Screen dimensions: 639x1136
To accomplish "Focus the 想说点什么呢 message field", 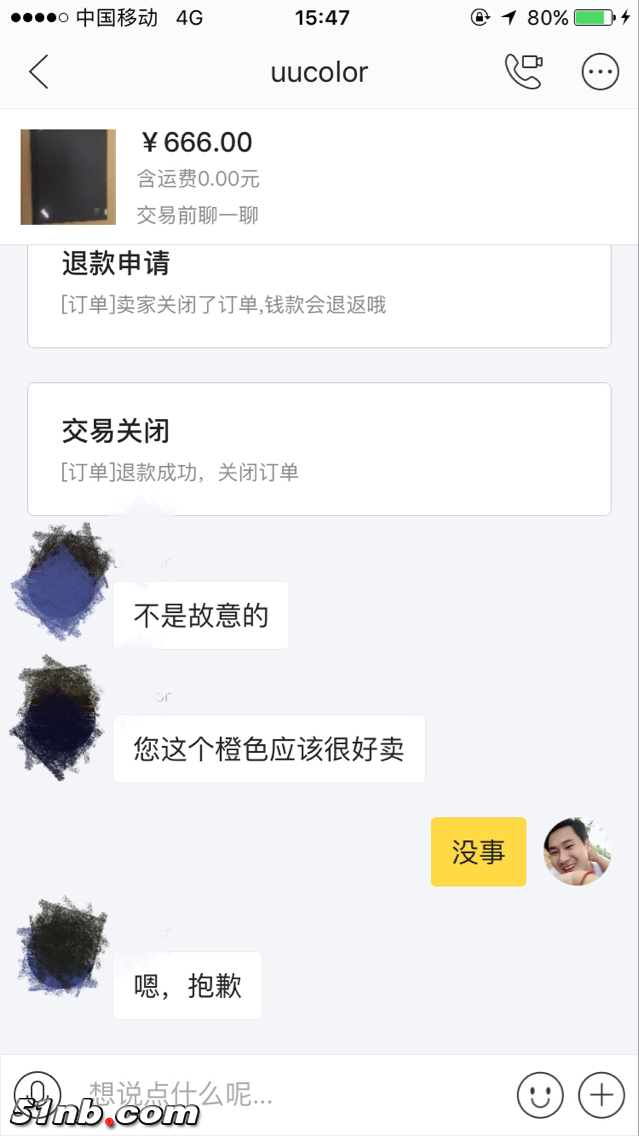I will [290, 1094].
